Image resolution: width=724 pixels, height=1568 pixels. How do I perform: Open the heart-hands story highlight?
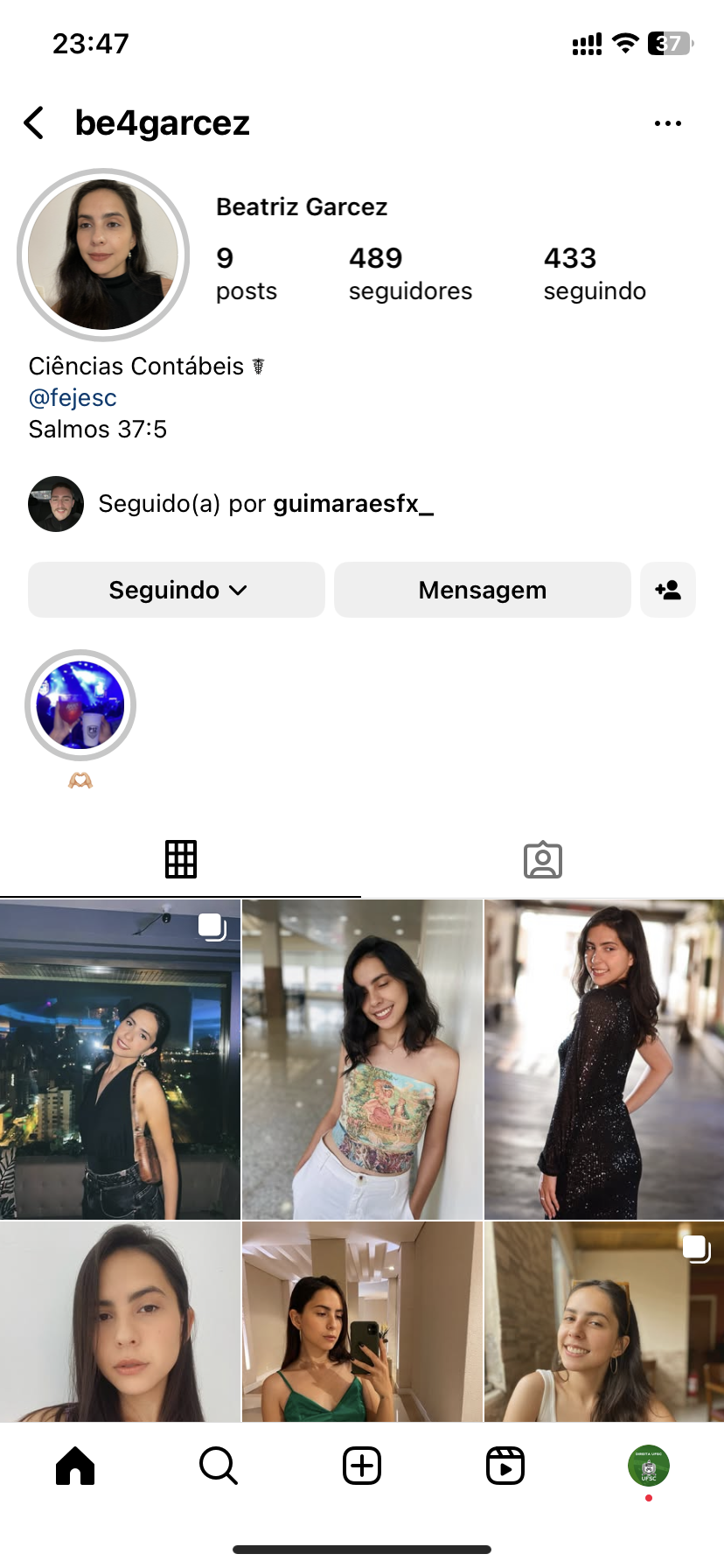pyautogui.click(x=80, y=706)
